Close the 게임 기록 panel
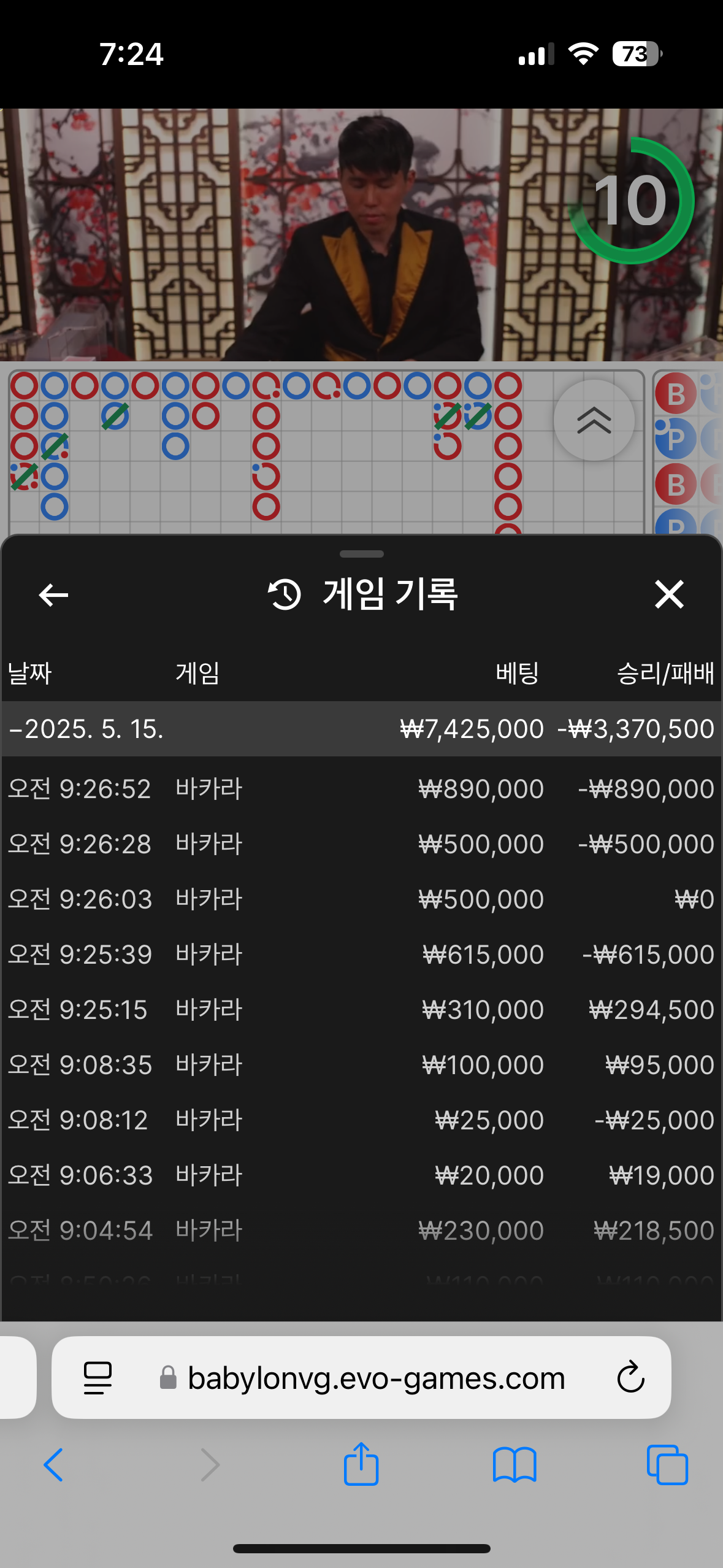 (x=668, y=594)
